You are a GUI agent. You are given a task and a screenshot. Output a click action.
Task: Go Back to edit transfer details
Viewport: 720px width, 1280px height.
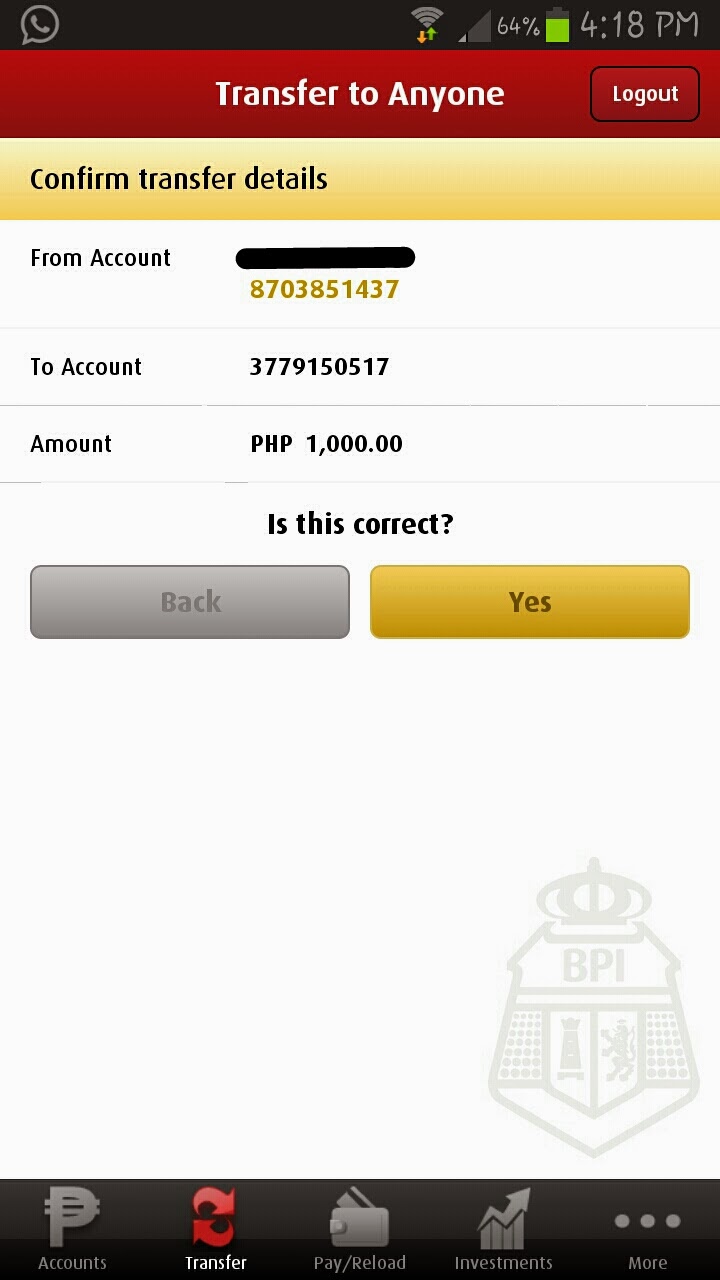click(190, 602)
